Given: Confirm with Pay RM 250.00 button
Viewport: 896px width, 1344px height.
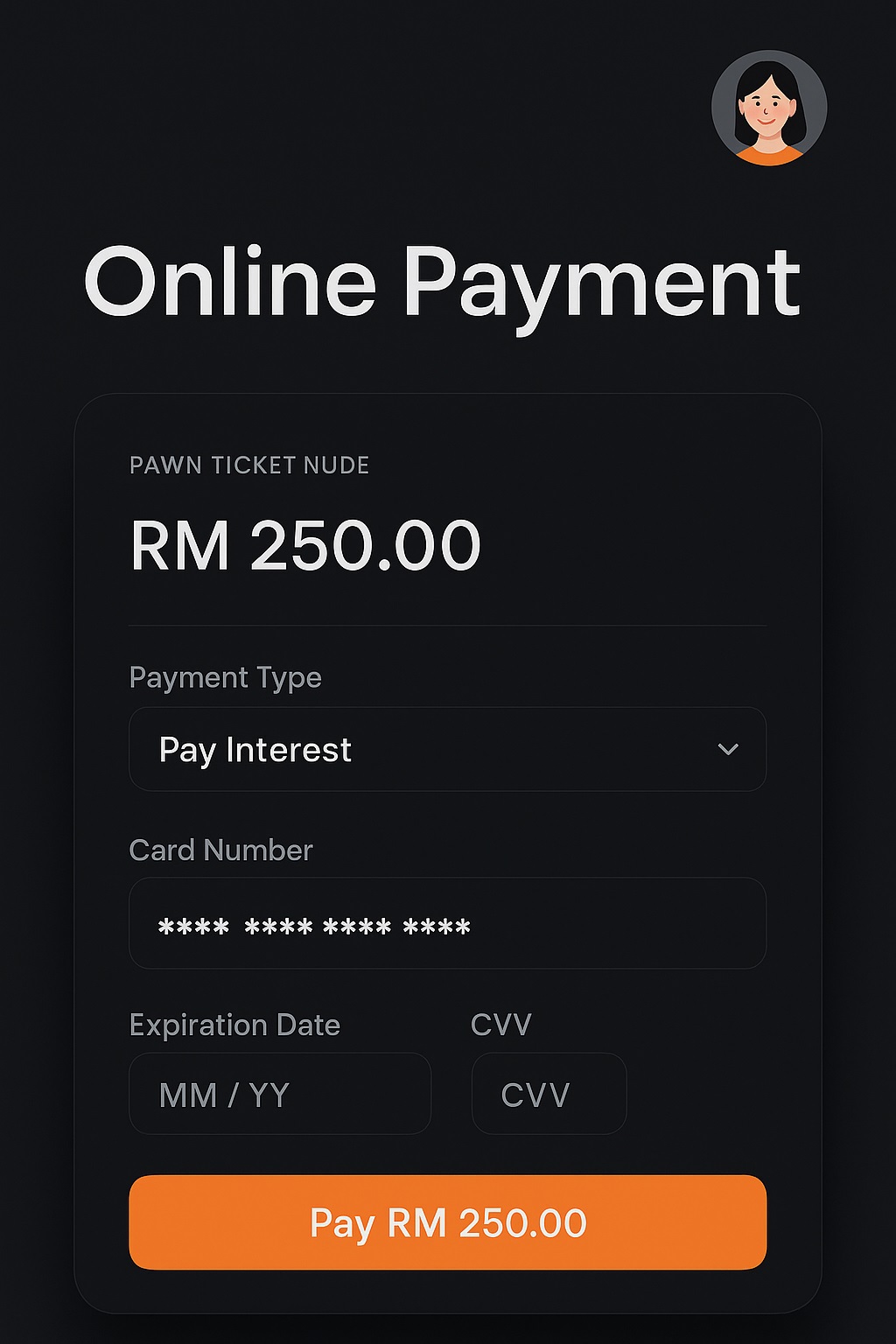Looking at the screenshot, I should pos(447,1222).
